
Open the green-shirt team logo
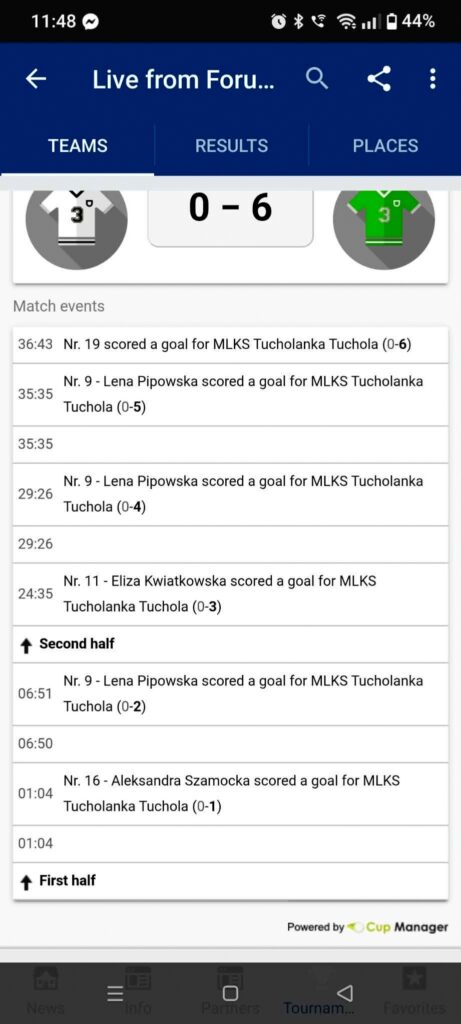point(384,227)
